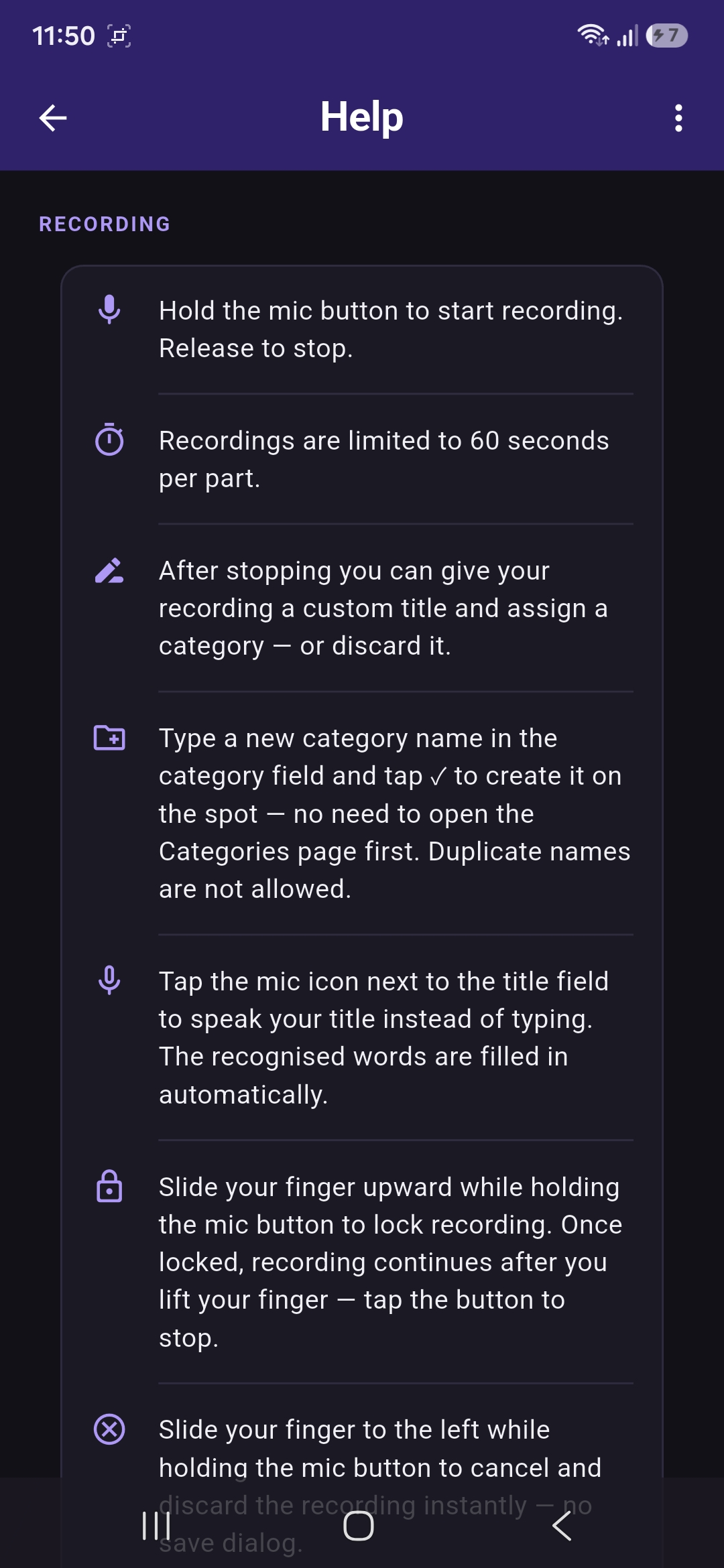Image resolution: width=724 pixels, height=1568 pixels.
Task: Open the three-dot overflow menu
Action: tap(678, 118)
